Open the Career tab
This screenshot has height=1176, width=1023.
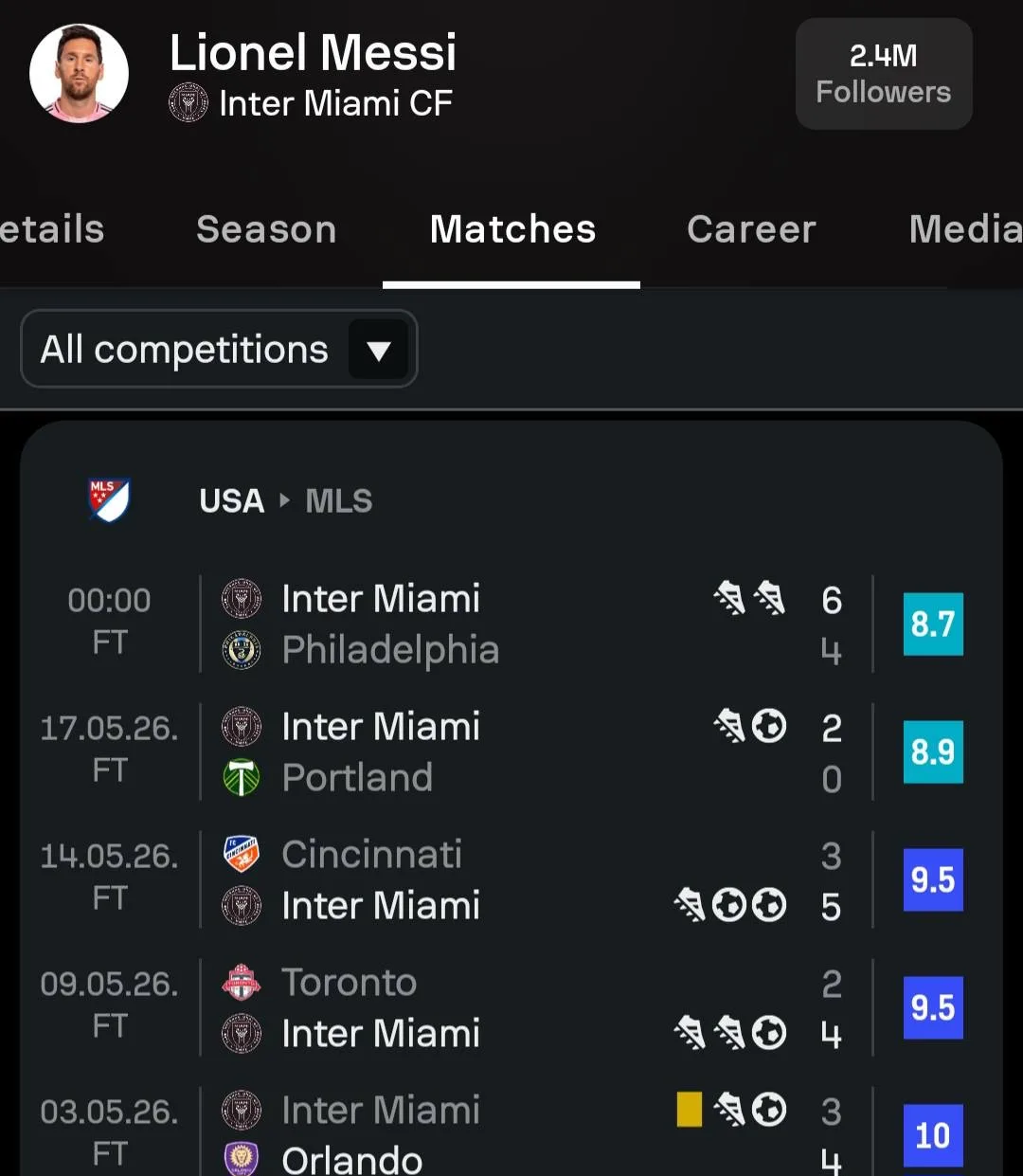click(x=751, y=229)
